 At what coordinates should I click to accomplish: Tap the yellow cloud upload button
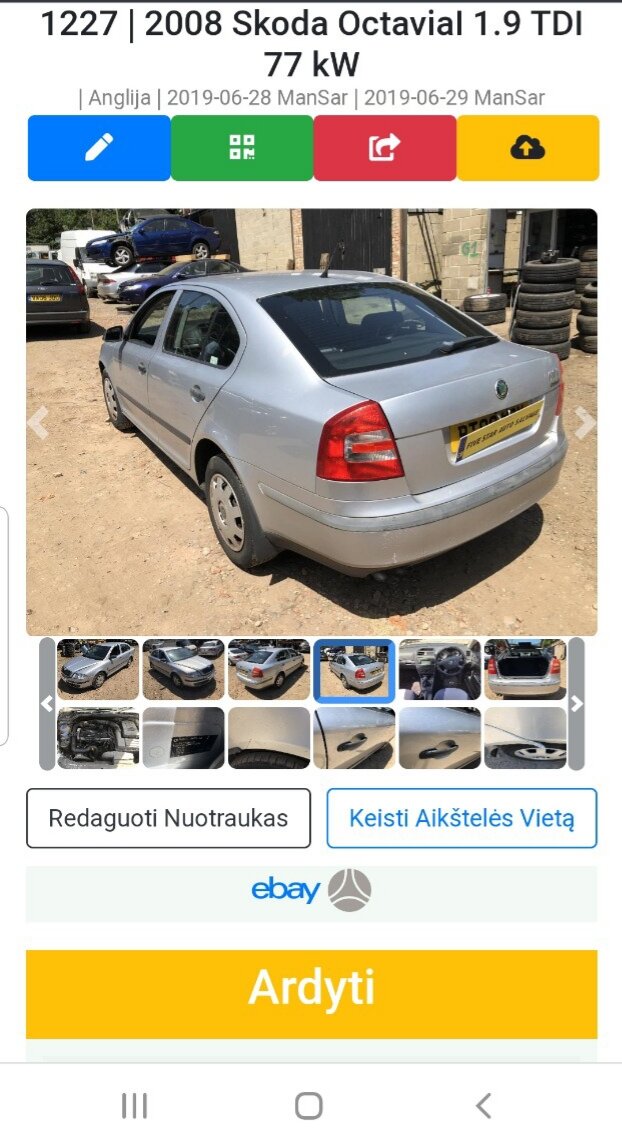tap(528, 148)
